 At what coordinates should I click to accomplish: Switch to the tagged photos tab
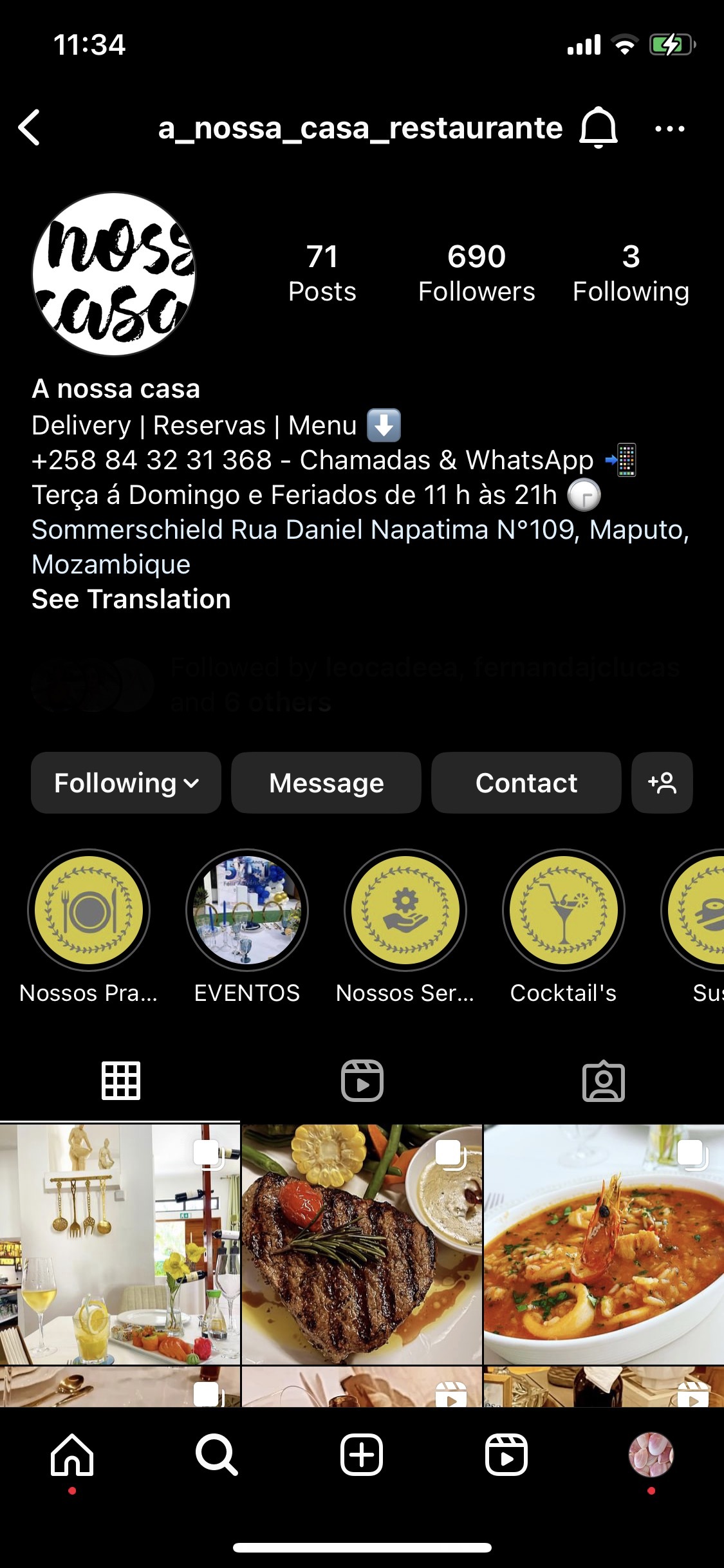click(x=603, y=1081)
